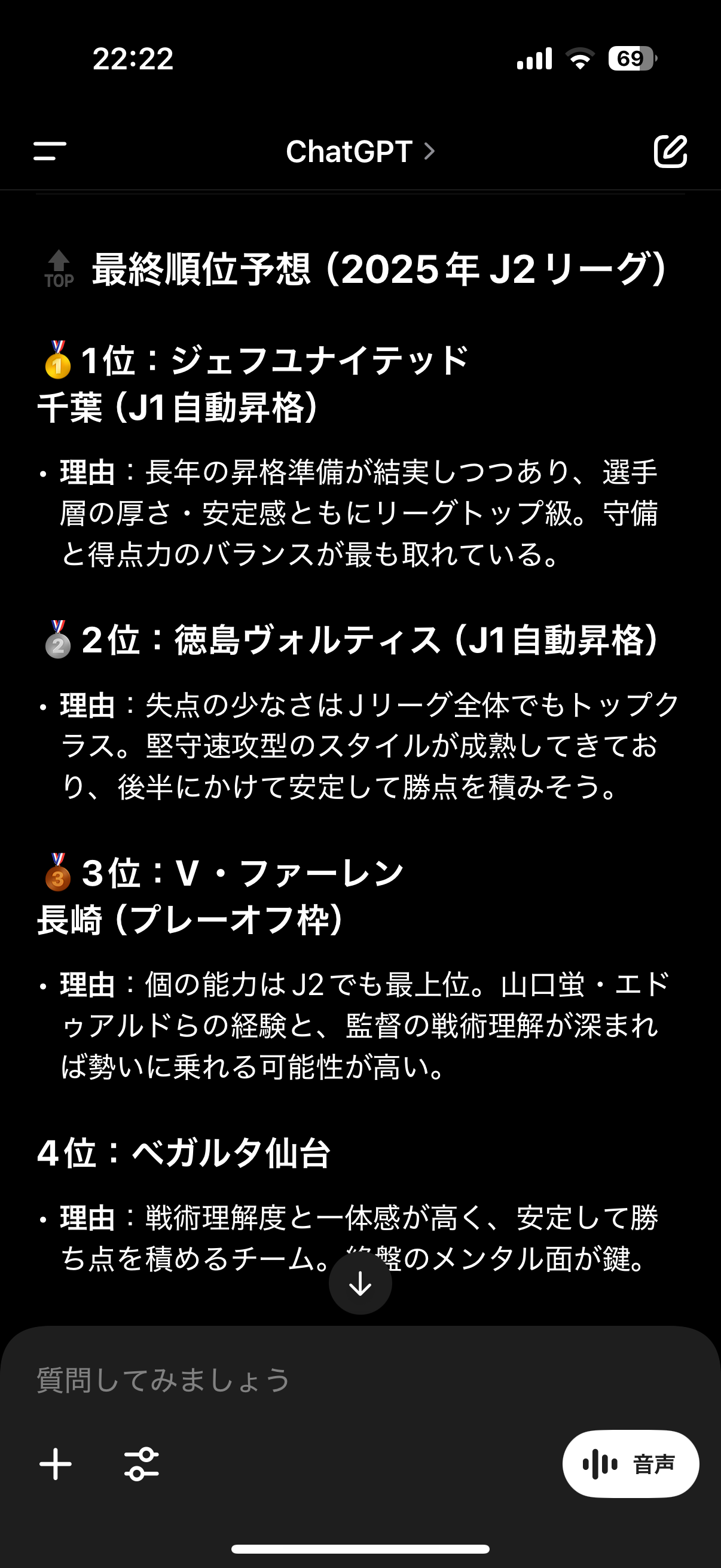The width and height of the screenshot is (721, 1568).
Task: Start a new chat
Action: pyautogui.click(x=670, y=151)
